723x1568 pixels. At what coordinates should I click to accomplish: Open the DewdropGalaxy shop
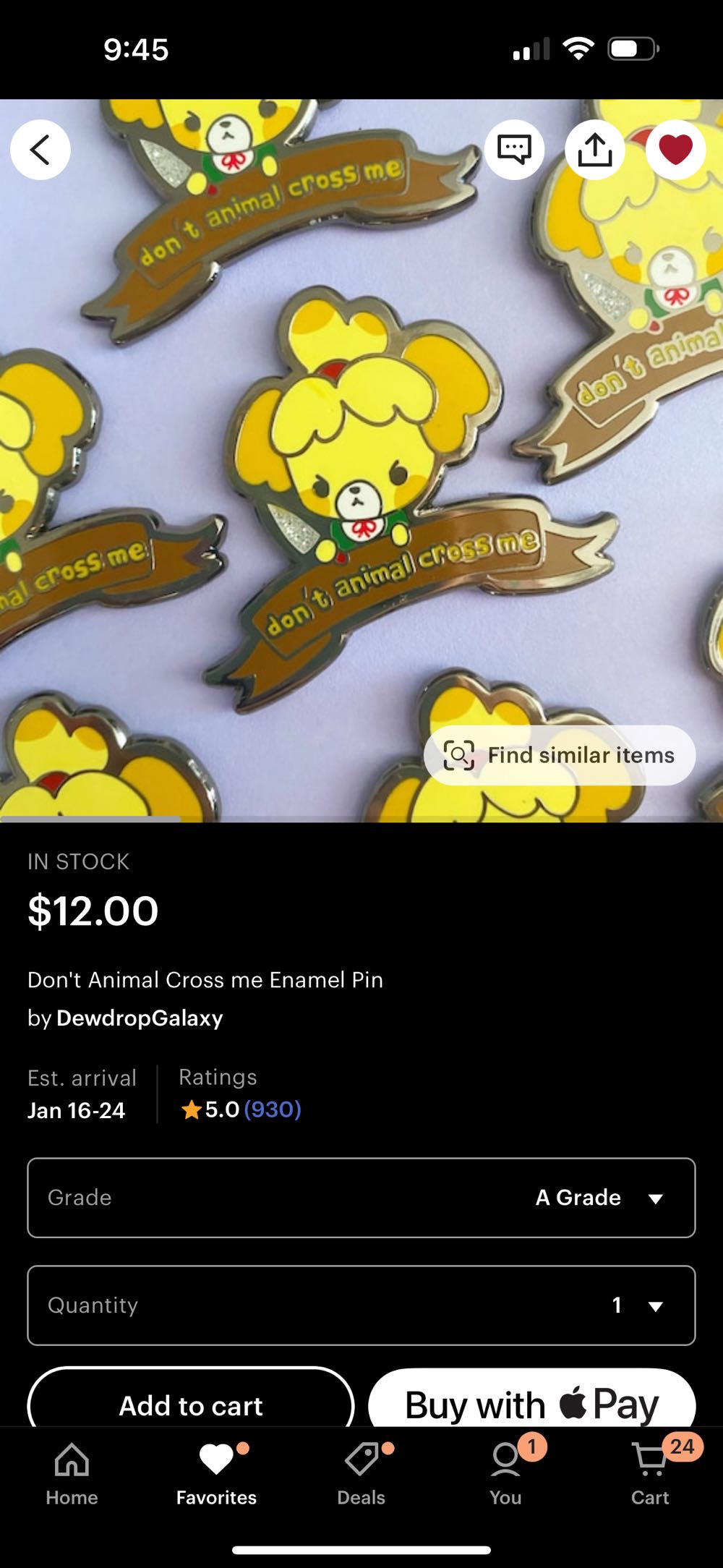coord(140,1018)
